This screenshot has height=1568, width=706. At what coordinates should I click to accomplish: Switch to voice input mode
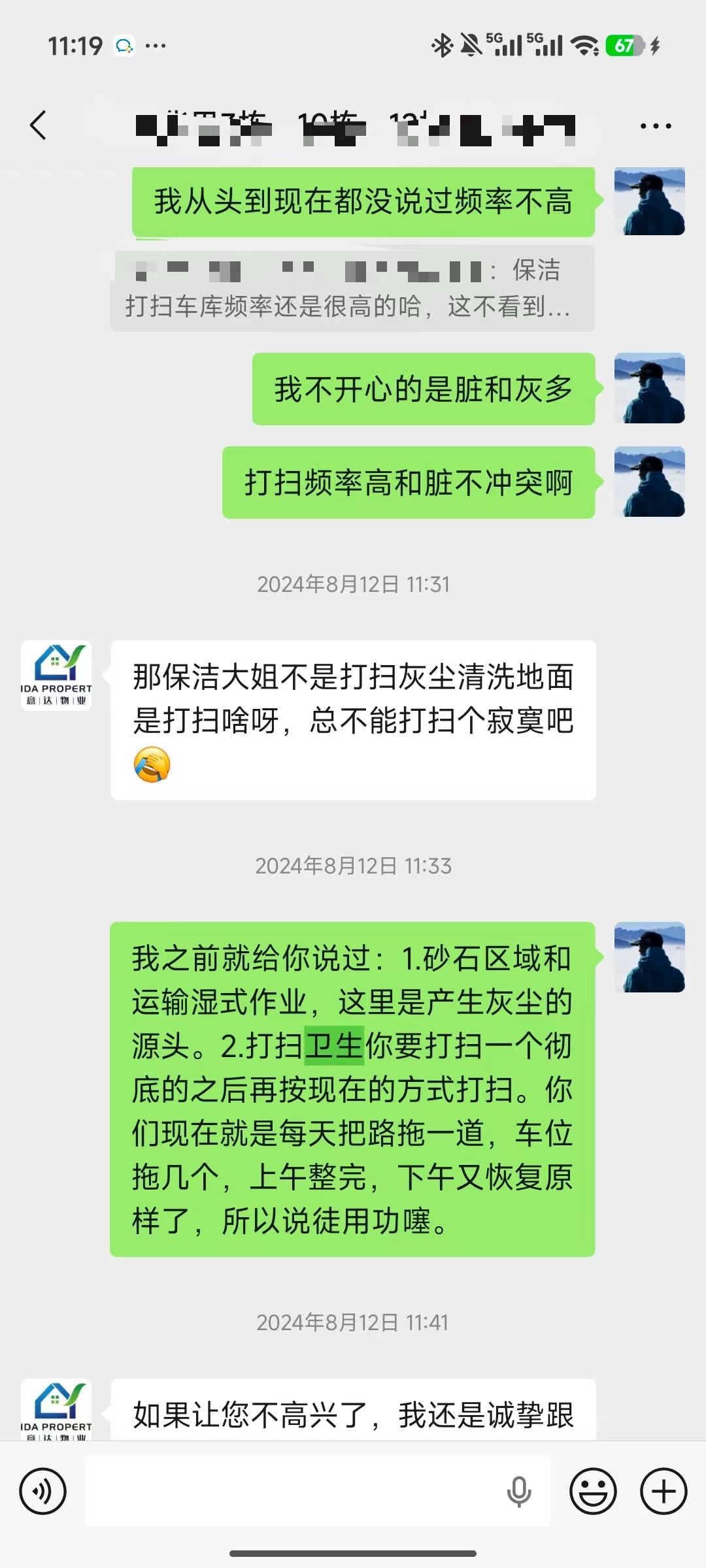43,1492
